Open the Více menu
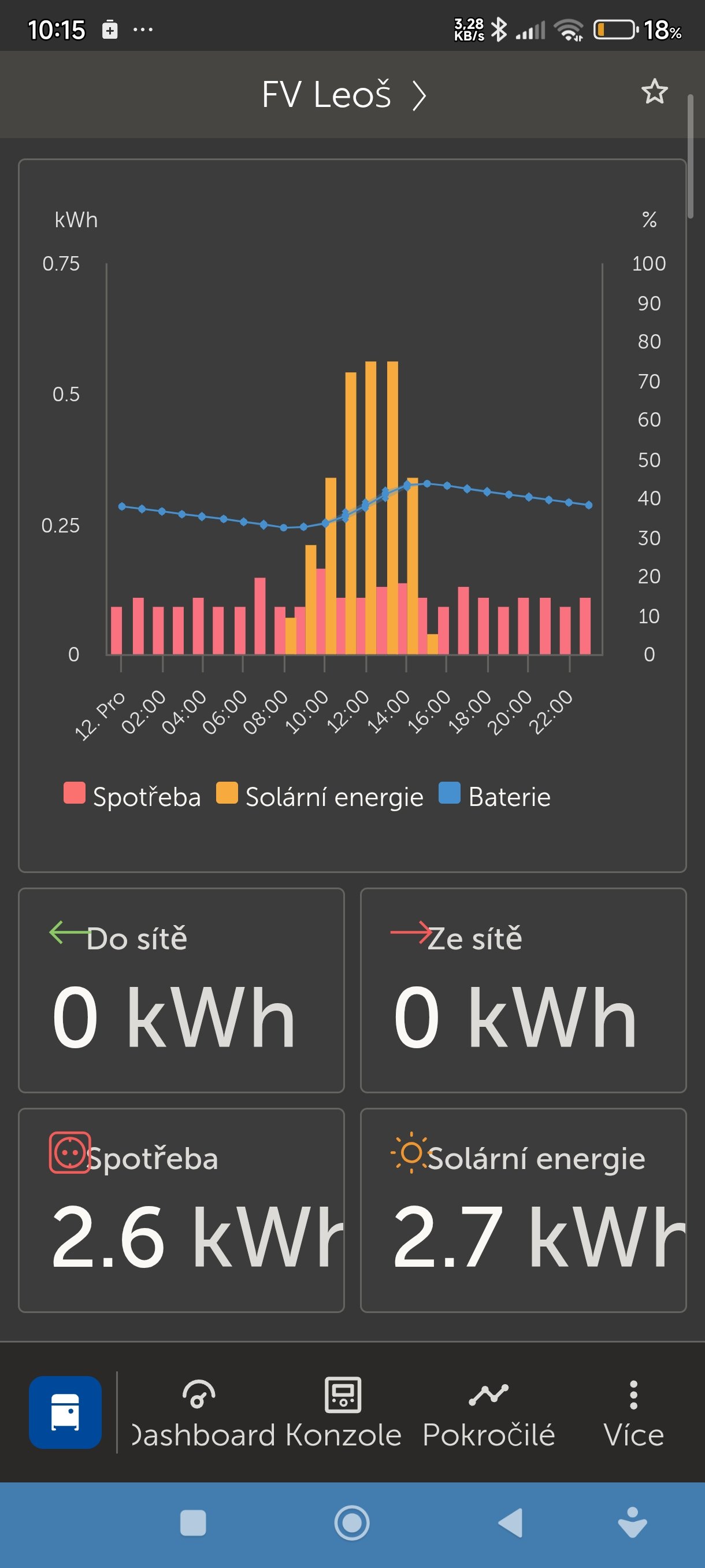Viewport: 705px width, 1568px height. coord(633,1416)
